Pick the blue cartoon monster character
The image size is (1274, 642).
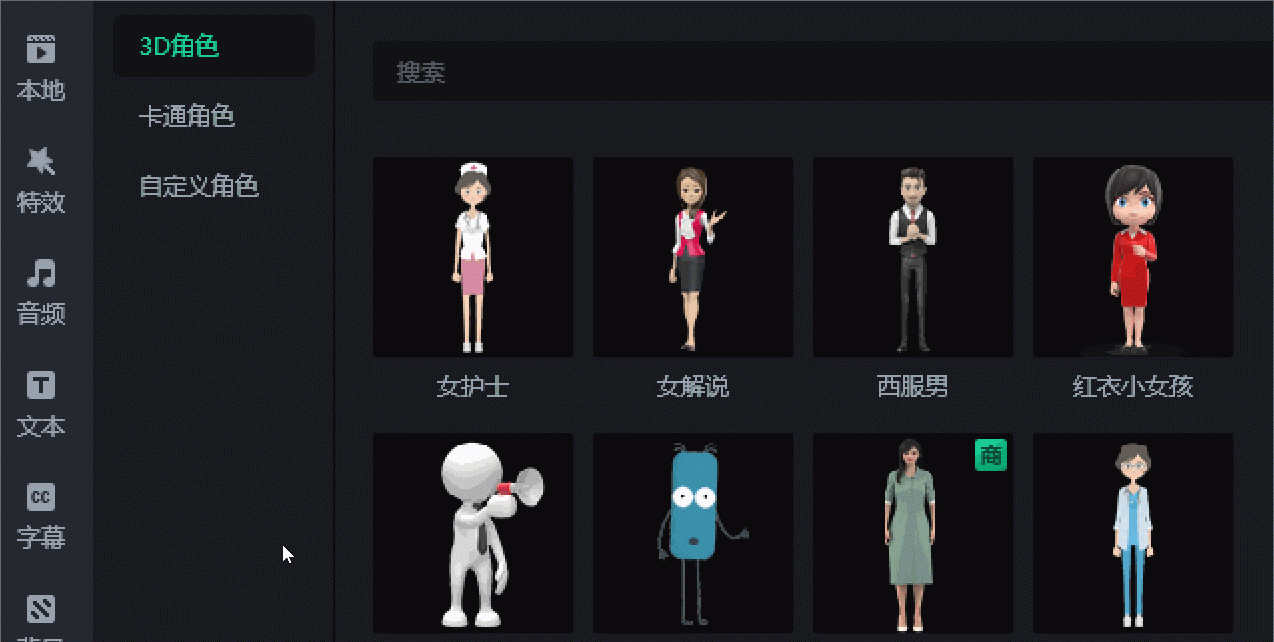click(693, 532)
